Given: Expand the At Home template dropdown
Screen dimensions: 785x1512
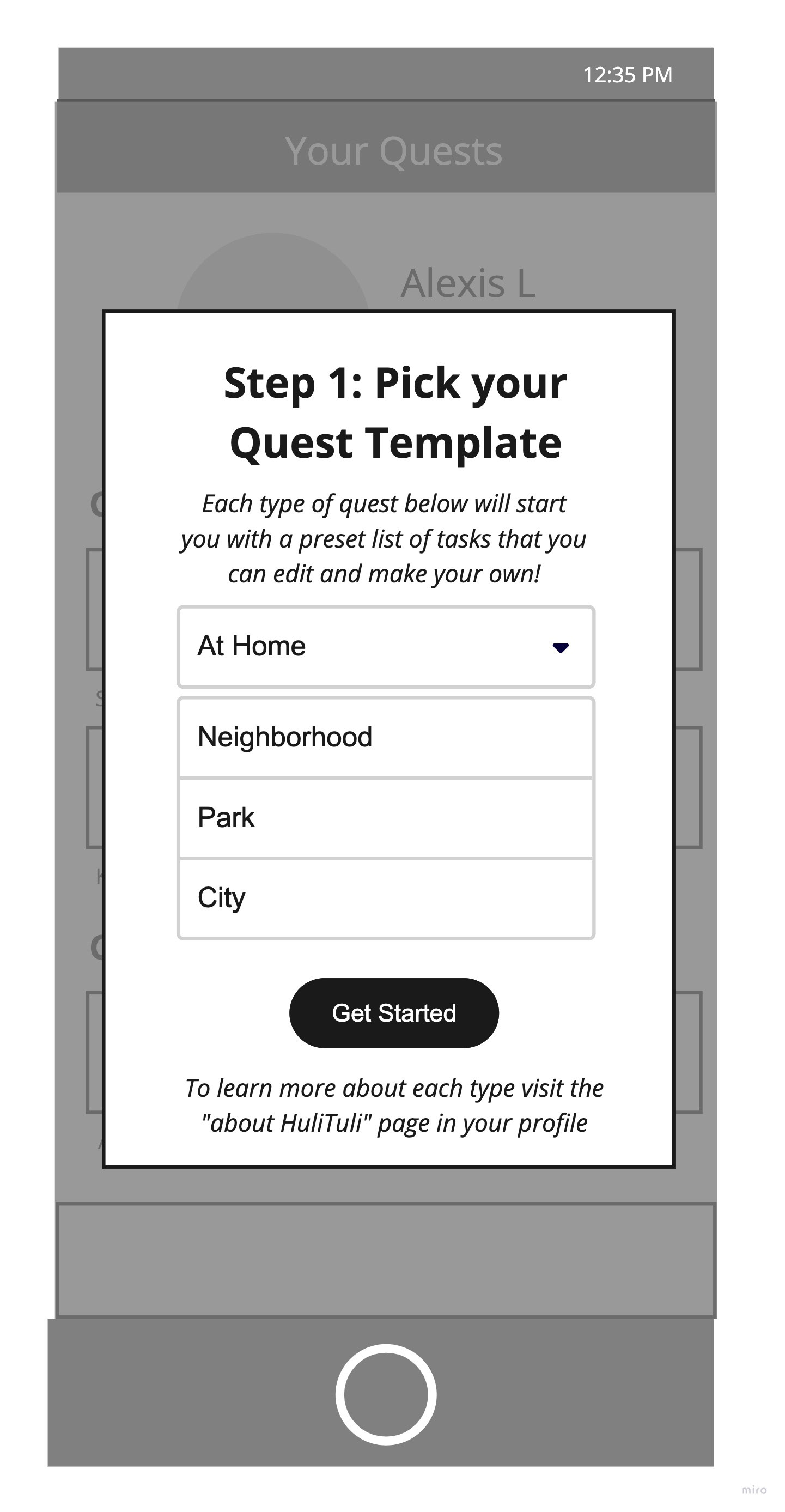Looking at the screenshot, I should [386, 646].
